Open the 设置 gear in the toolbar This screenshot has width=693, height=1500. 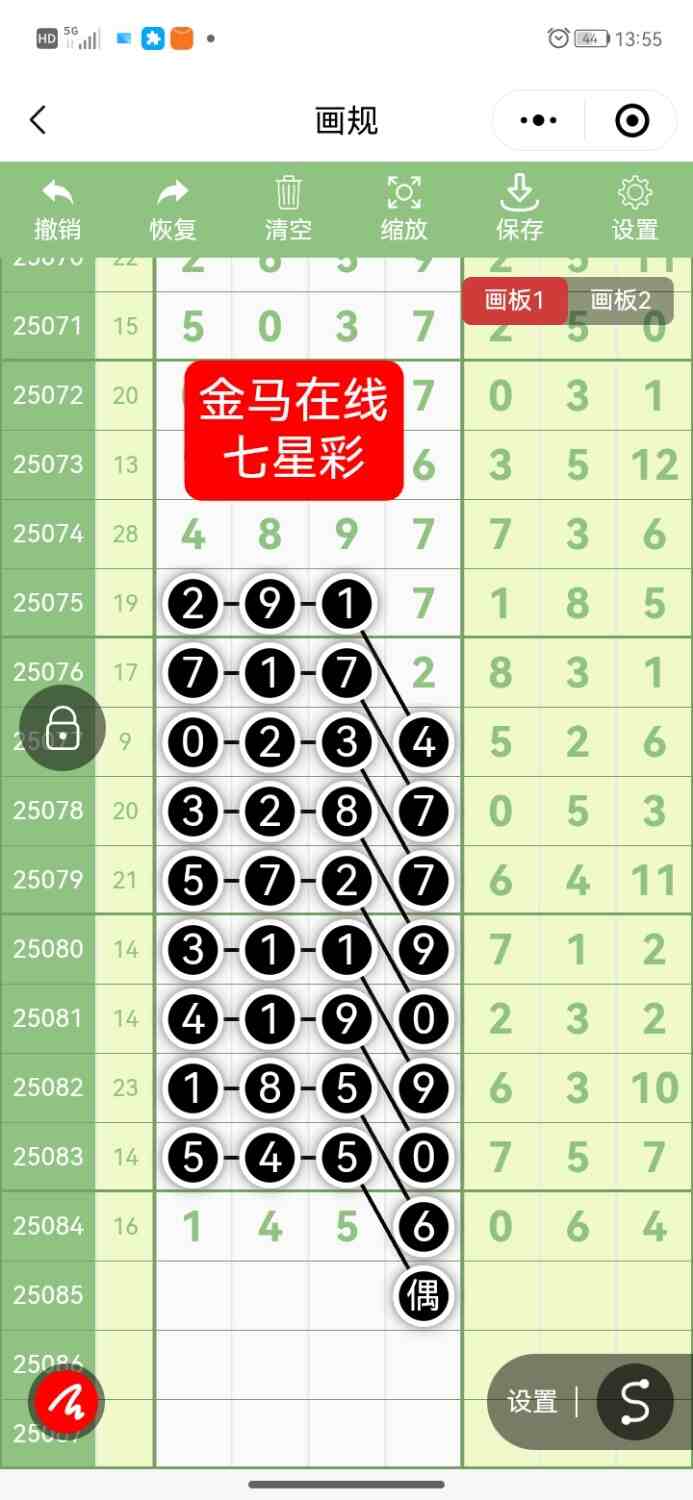(x=635, y=209)
